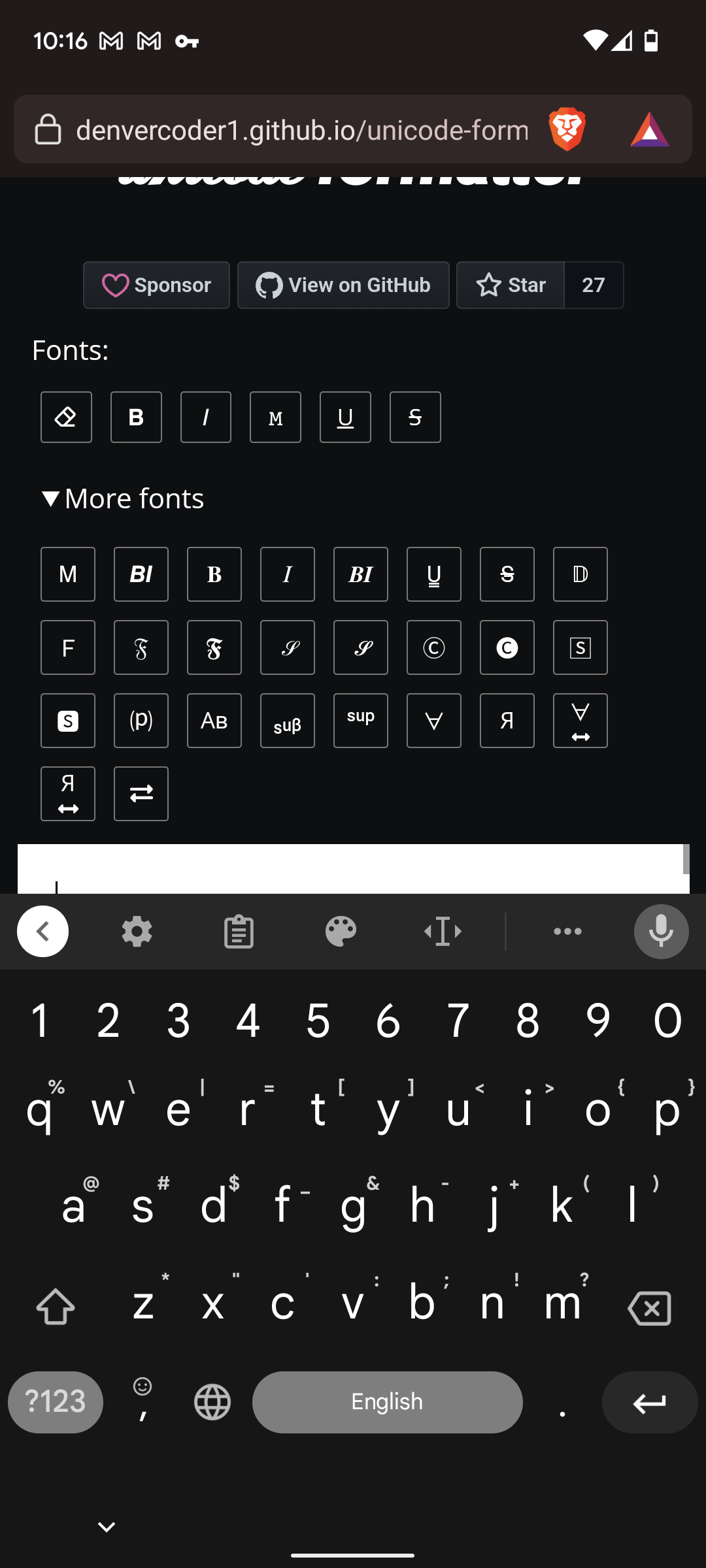Choose the upside-down text style
Image resolution: width=706 pixels, height=1568 pixels.
433,721
